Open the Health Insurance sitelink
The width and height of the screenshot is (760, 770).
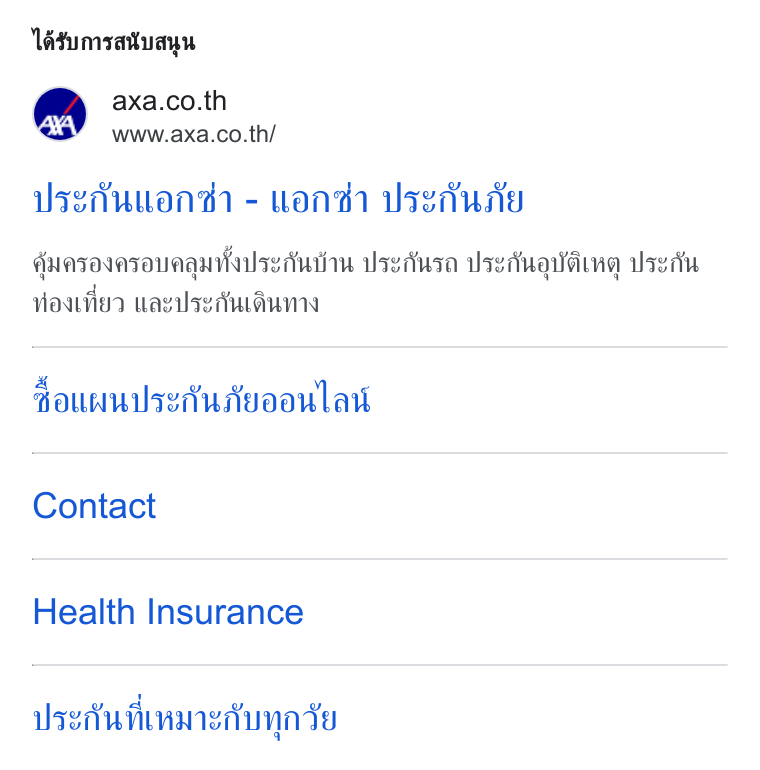pos(168,612)
